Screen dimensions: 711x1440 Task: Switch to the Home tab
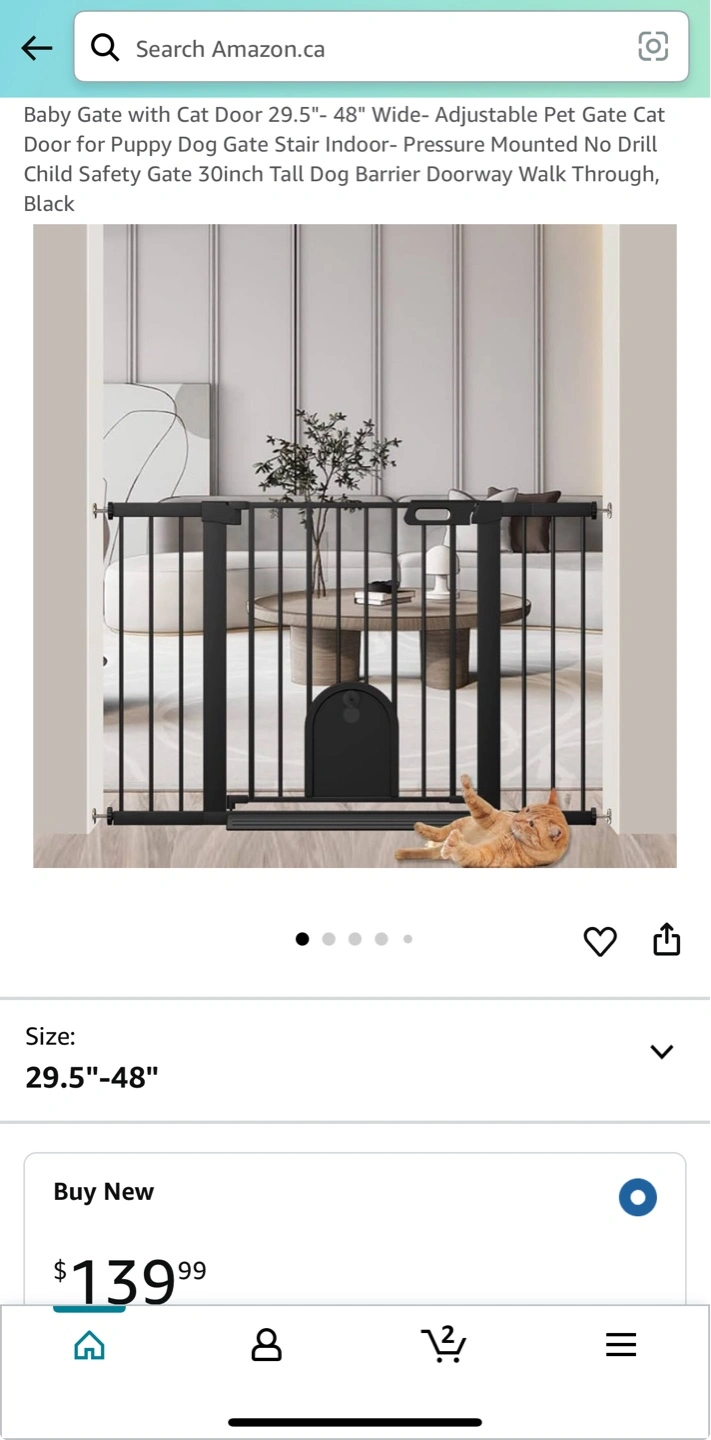(89, 1345)
